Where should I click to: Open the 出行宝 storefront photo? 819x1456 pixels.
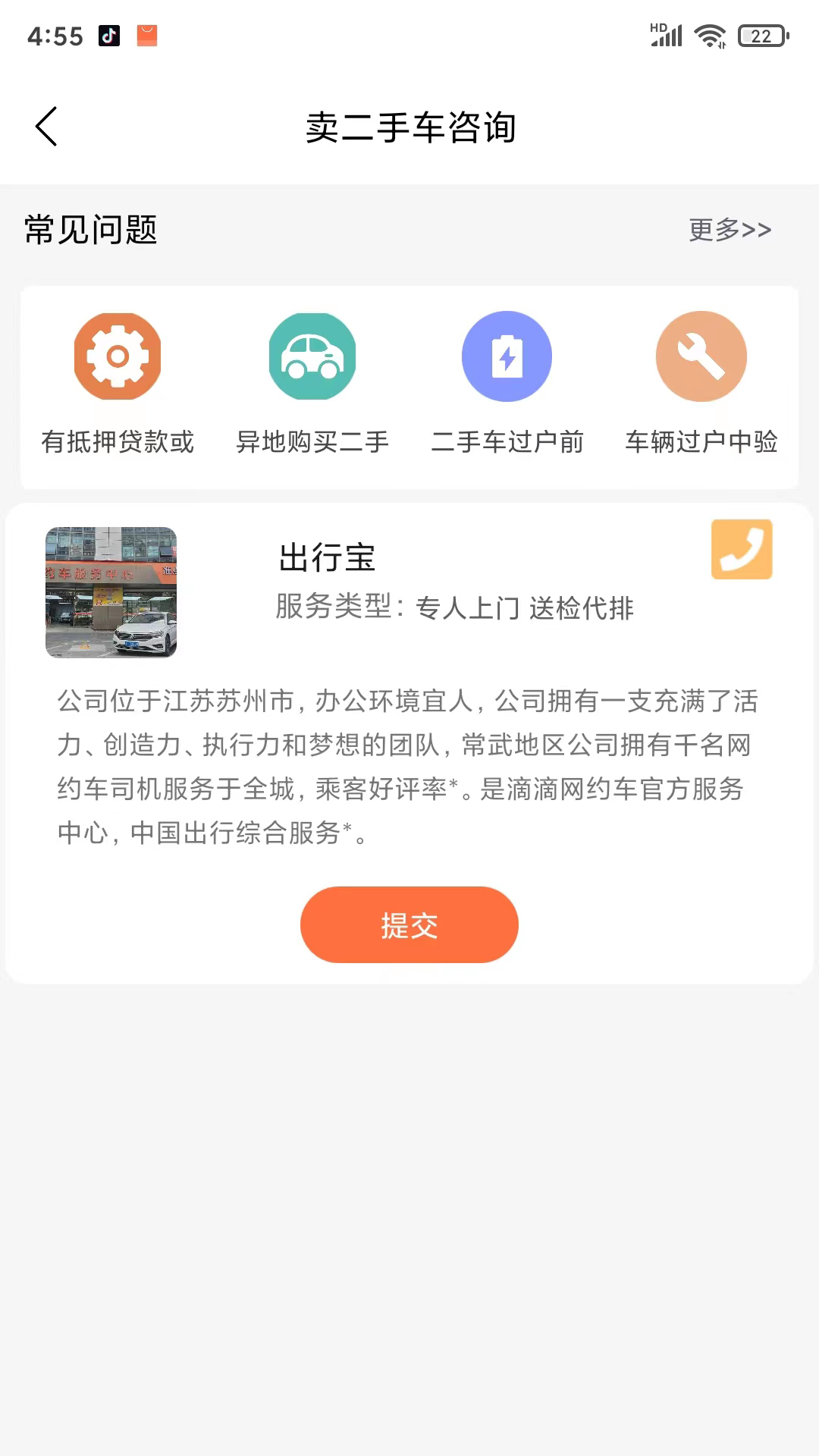(x=111, y=592)
